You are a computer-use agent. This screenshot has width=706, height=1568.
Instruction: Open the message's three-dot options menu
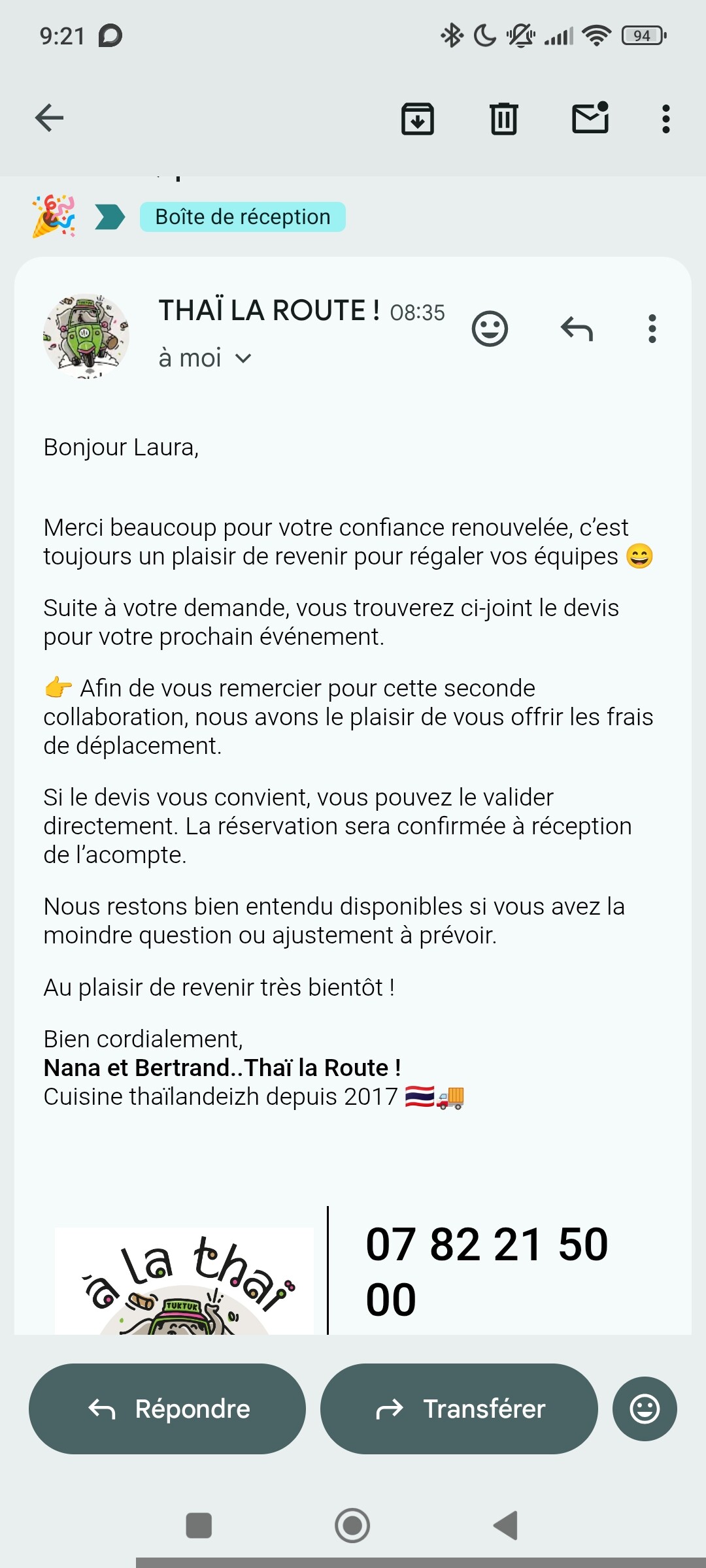[x=652, y=329]
